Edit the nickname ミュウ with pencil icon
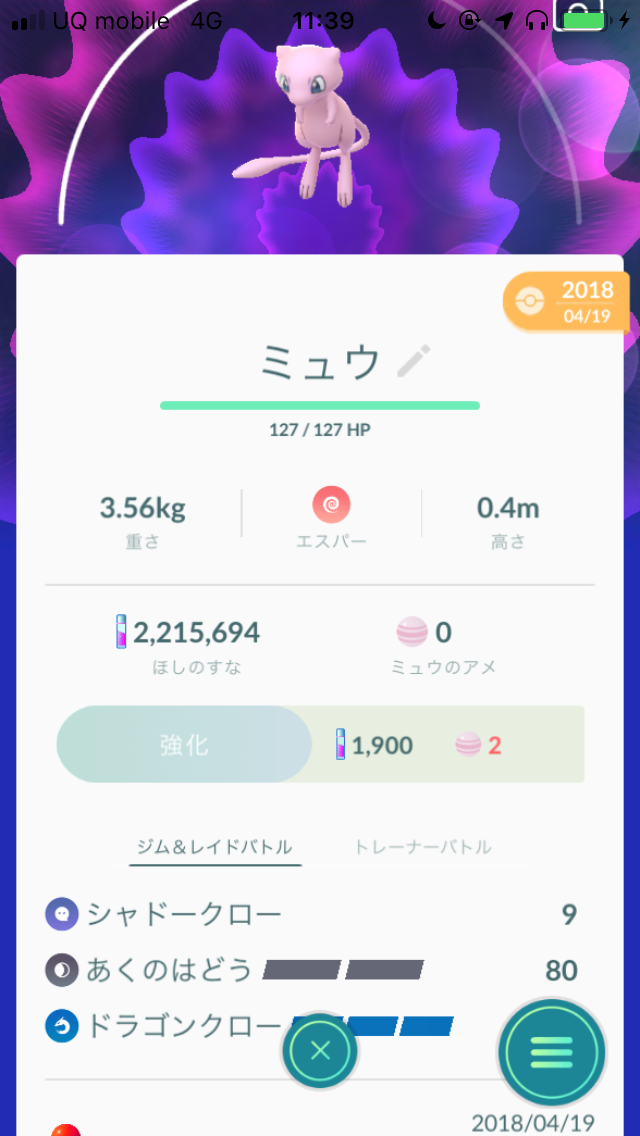This screenshot has height=1136, width=640. (413, 361)
